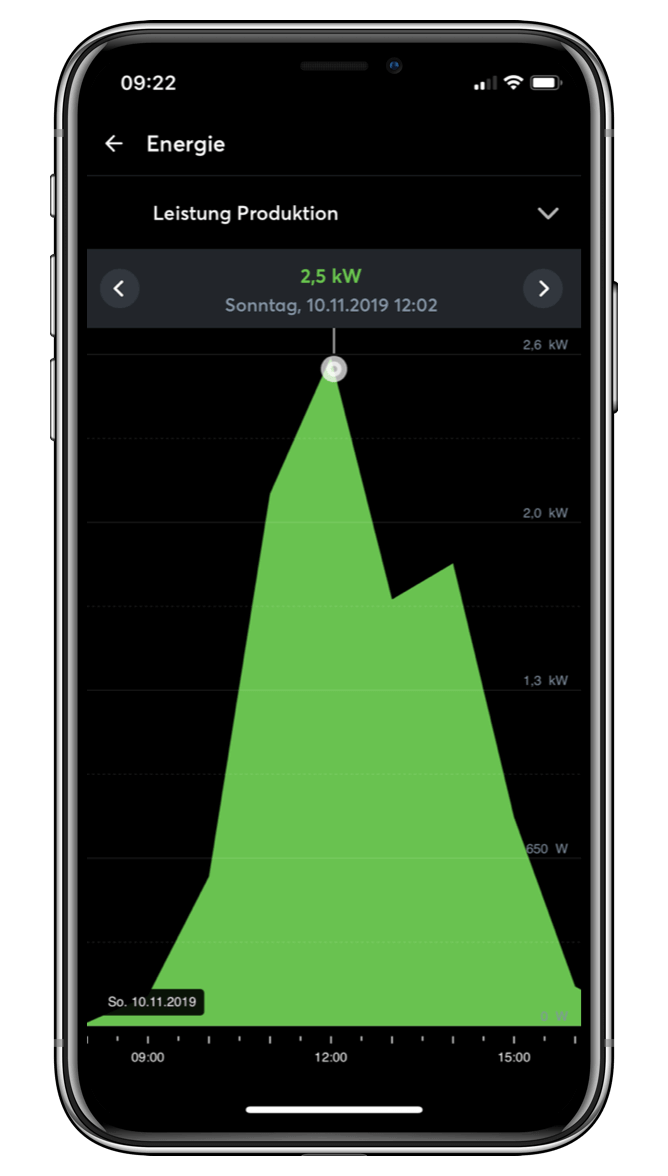The height and width of the screenshot is (1176, 668).
Task: Expand the Leistung Produktion dropdown
Action: point(547,213)
